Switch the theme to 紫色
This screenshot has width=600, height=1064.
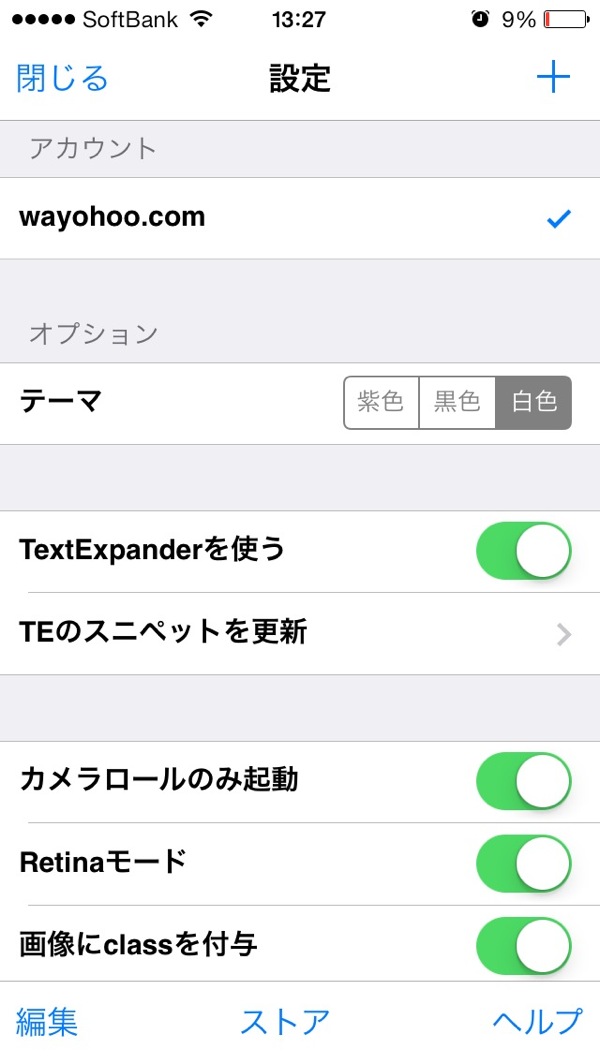click(x=381, y=402)
